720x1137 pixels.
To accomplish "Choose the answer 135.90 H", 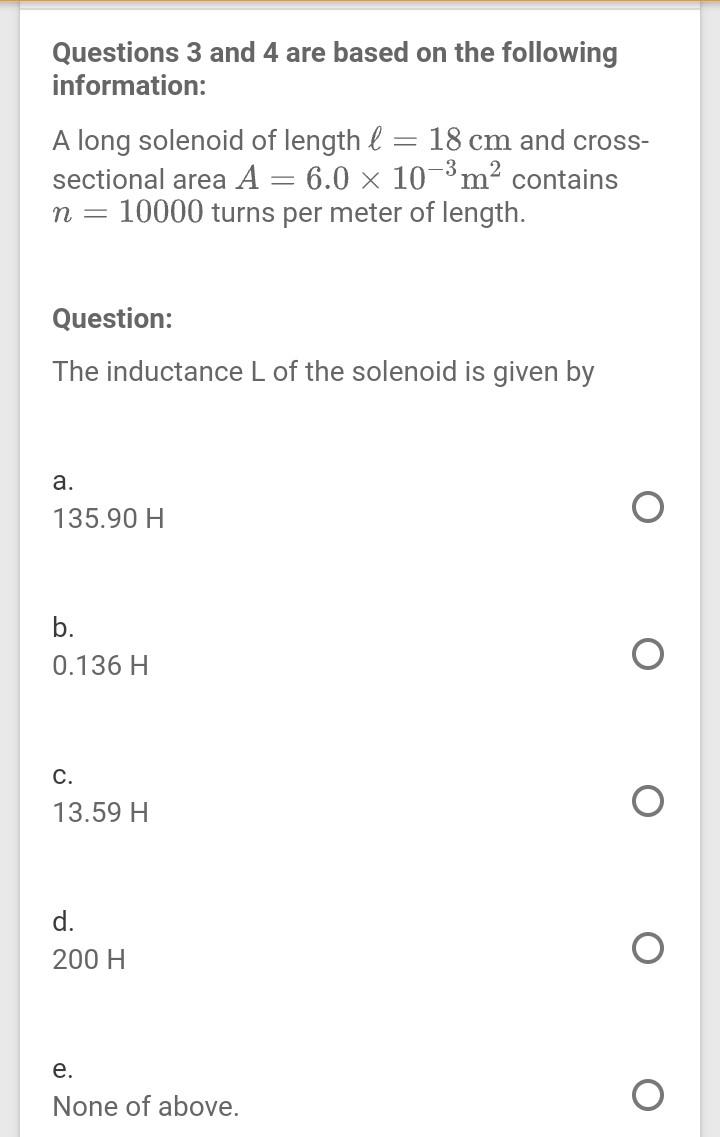I will [x=108, y=518].
